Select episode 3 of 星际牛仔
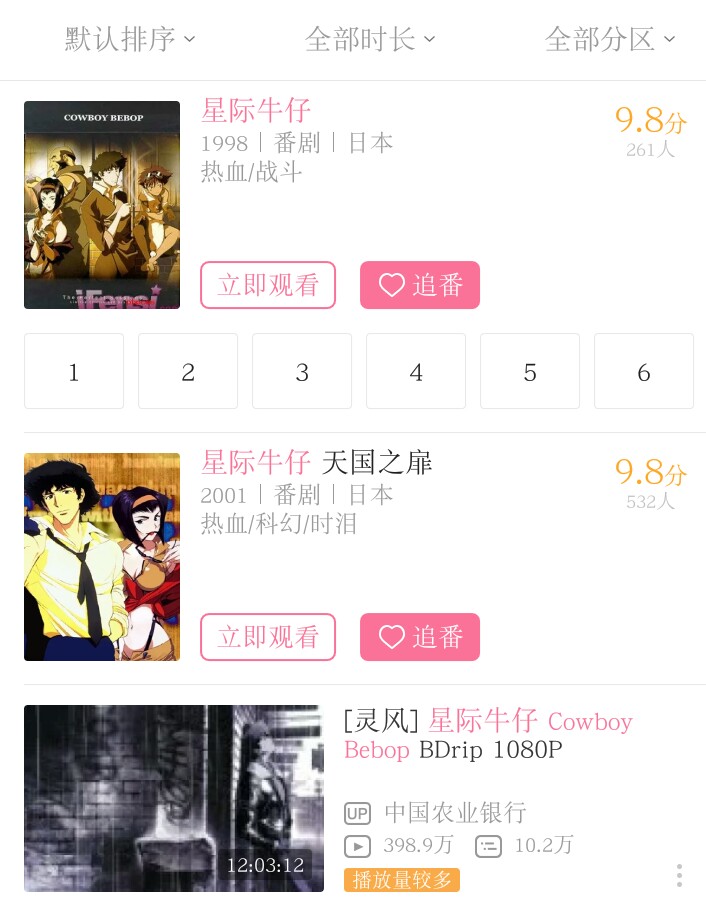706x904 pixels. click(x=302, y=372)
